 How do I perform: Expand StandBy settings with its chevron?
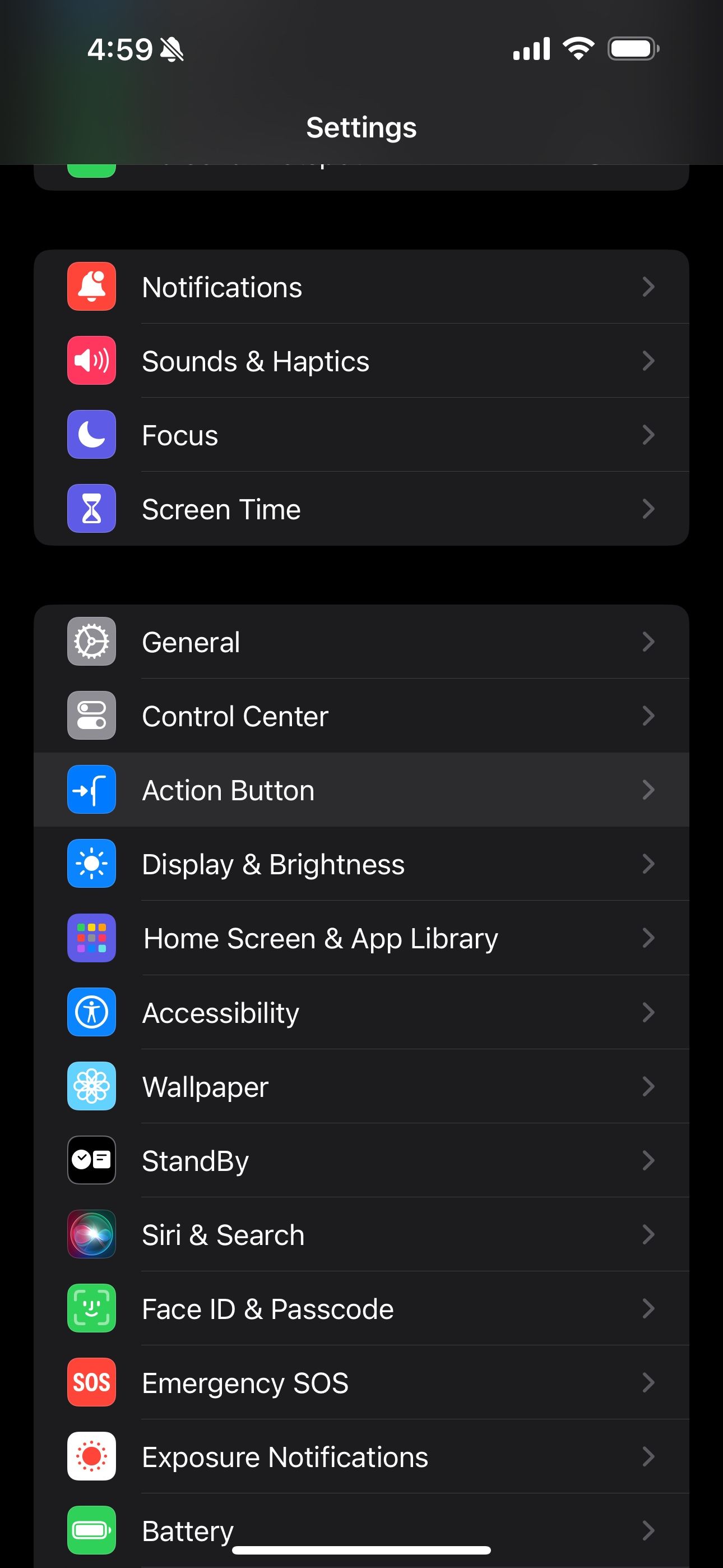coord(648,1160)
